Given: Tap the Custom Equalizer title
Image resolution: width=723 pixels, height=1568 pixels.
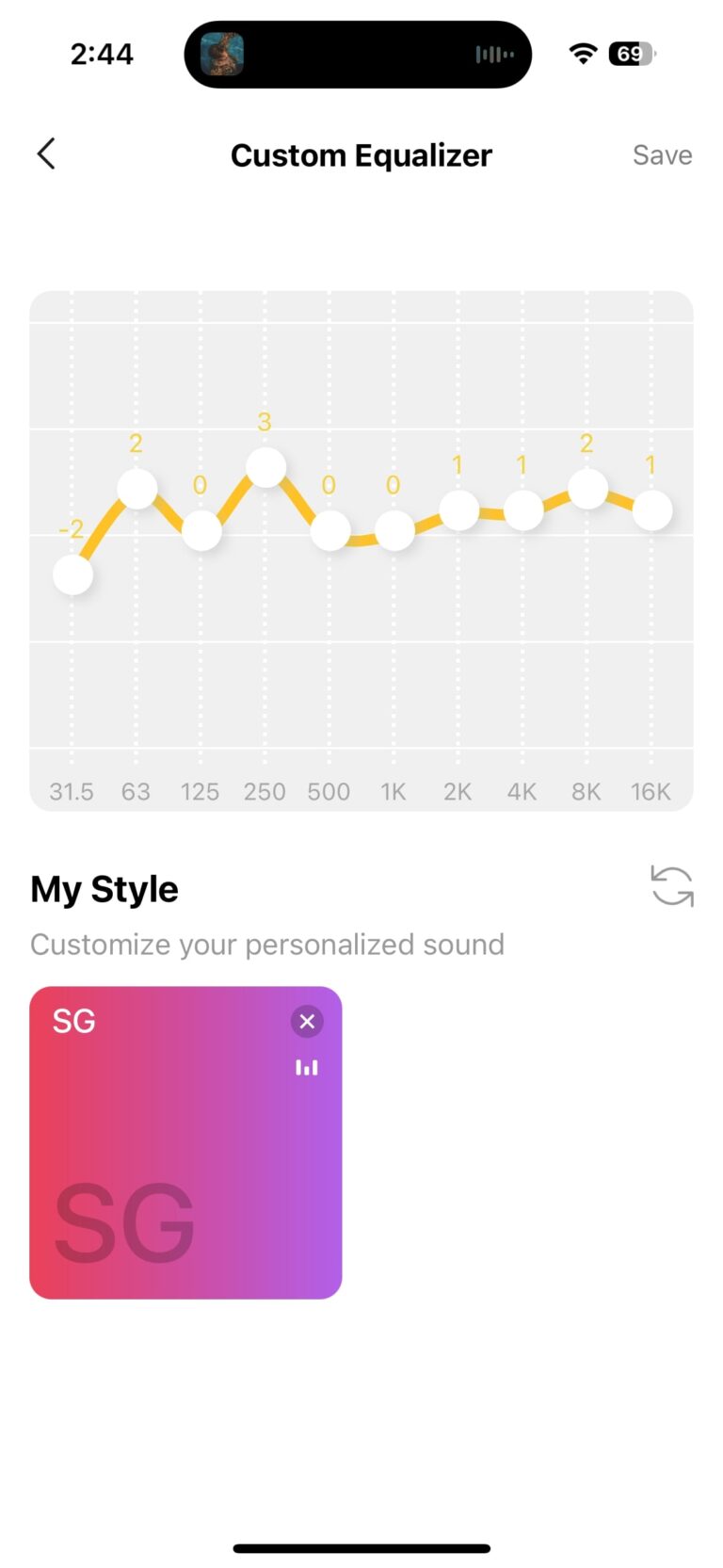Looking at the screenshot, I should (x=361, y=154).
